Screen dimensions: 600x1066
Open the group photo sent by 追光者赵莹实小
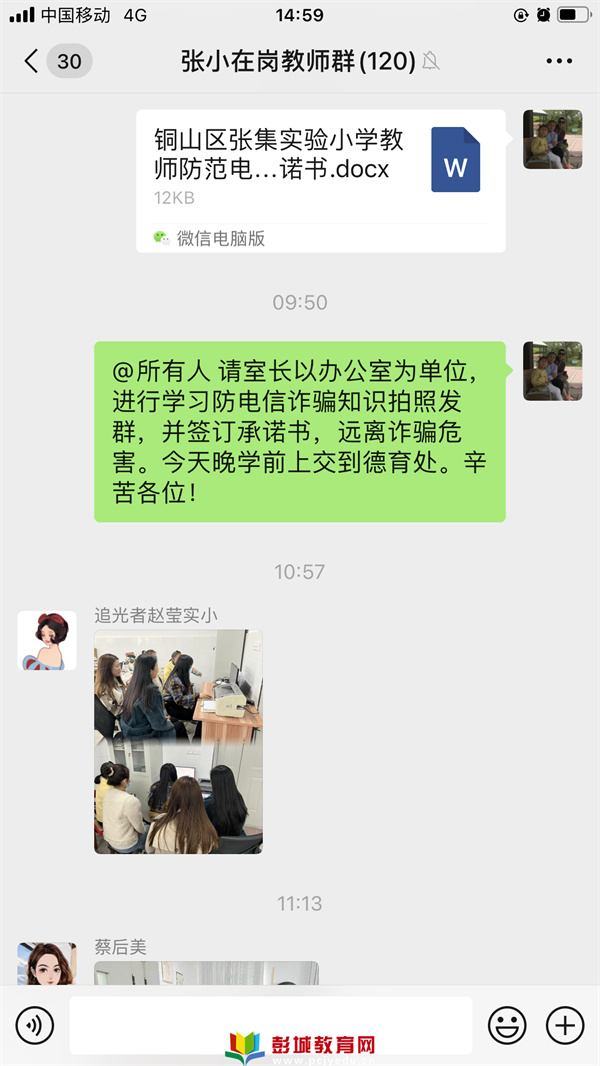178,741
